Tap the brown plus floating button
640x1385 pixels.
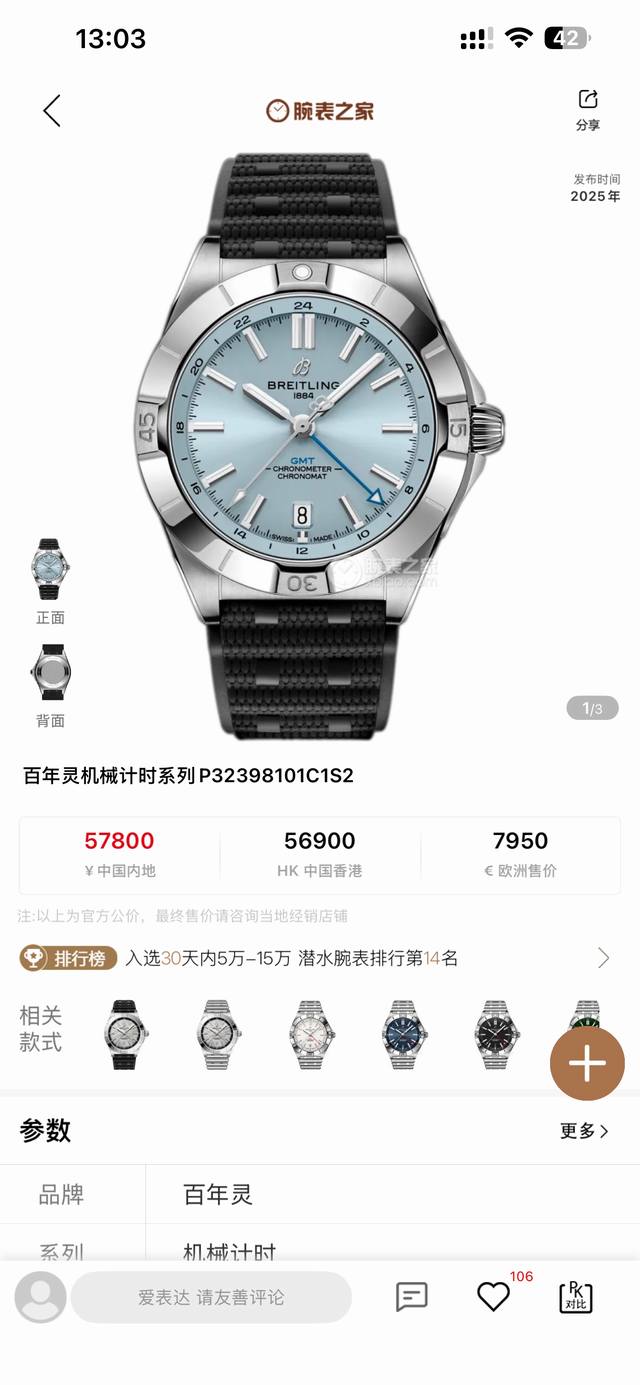click(x=587, y=1063)
